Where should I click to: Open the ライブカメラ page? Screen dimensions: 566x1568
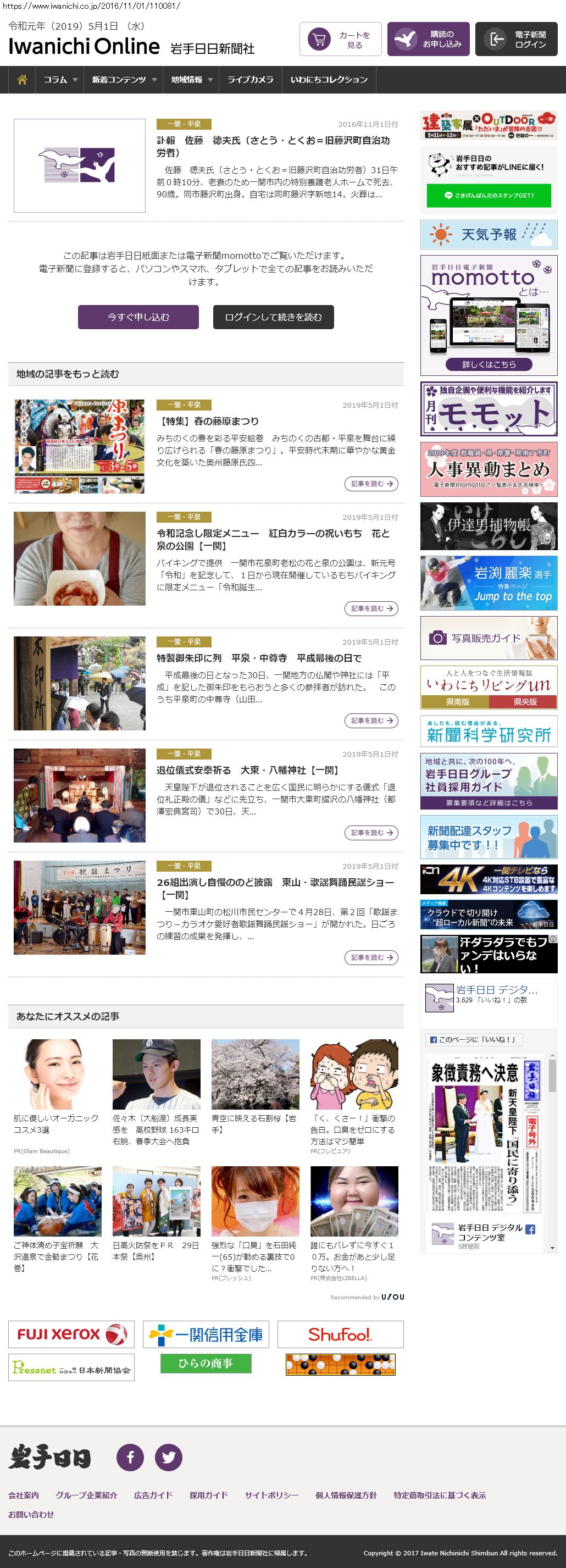(250, 80)
